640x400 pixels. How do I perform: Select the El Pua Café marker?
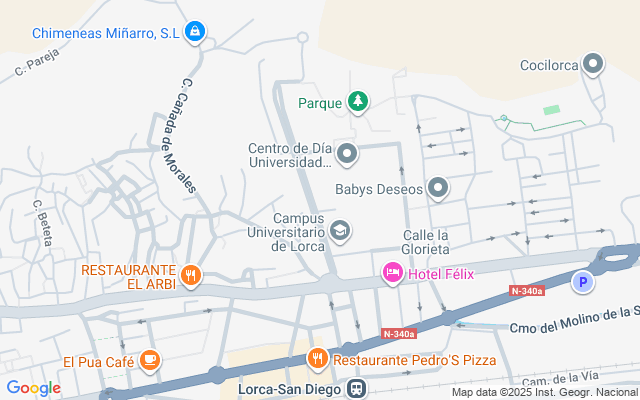click(x=150, y=360)
